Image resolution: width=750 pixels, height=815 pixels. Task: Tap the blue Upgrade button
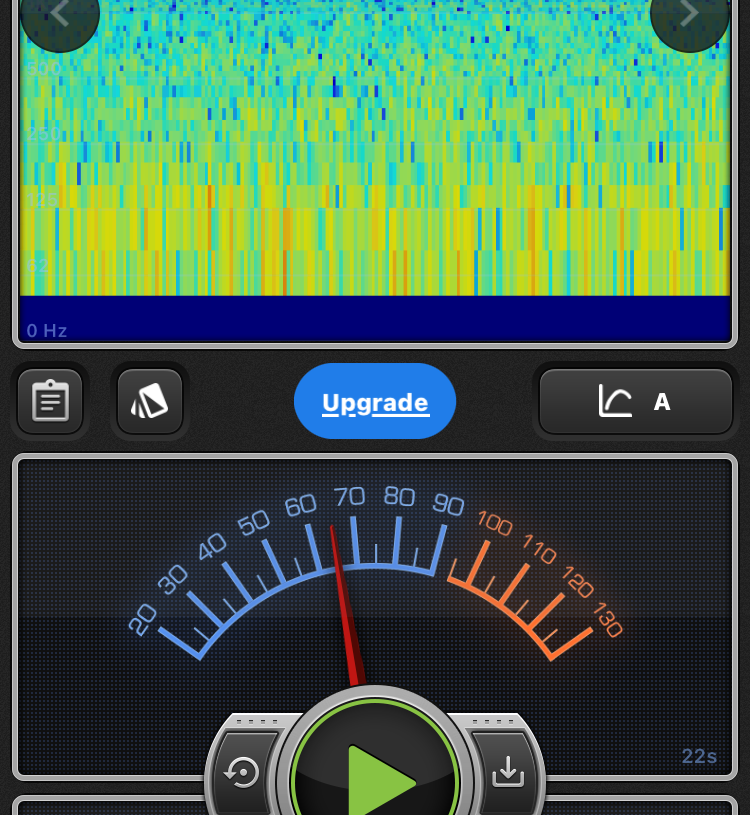pyautogui.click(x=375, y=402)
